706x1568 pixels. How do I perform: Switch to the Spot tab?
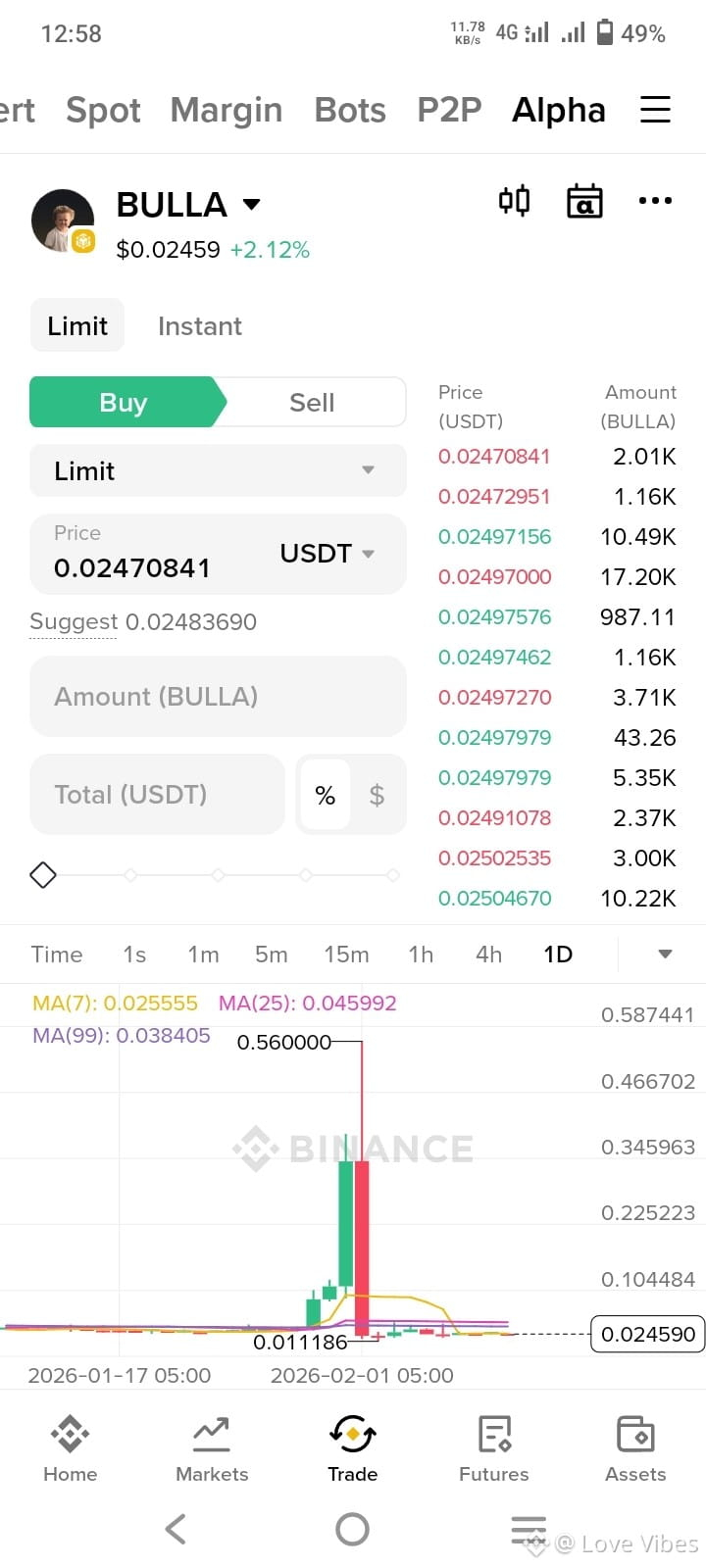click(x=103, y=110)
